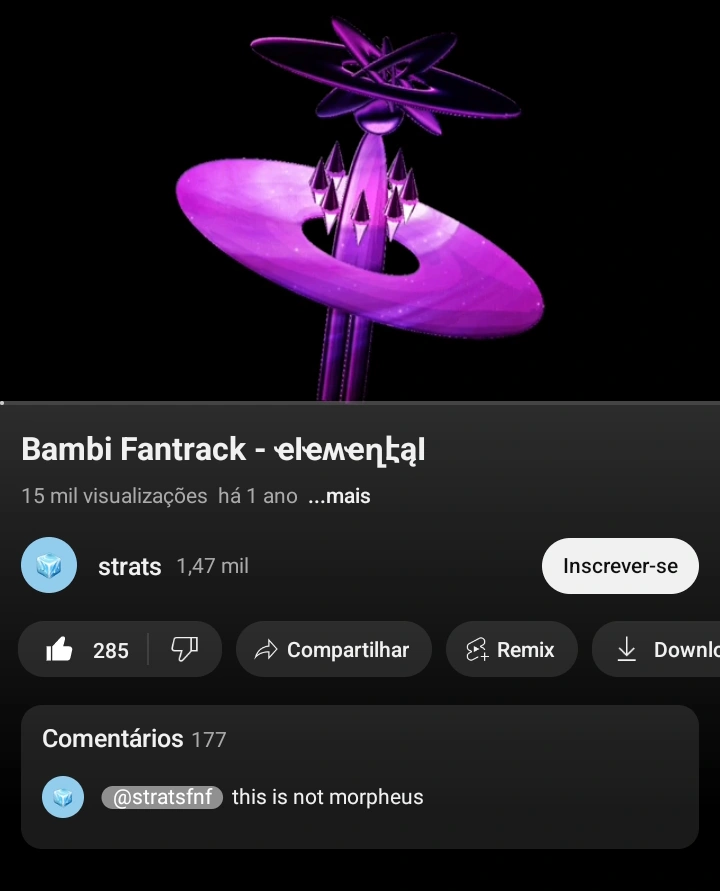Like the video with 285 likes

pyautogui.click(x=84, y=649)
